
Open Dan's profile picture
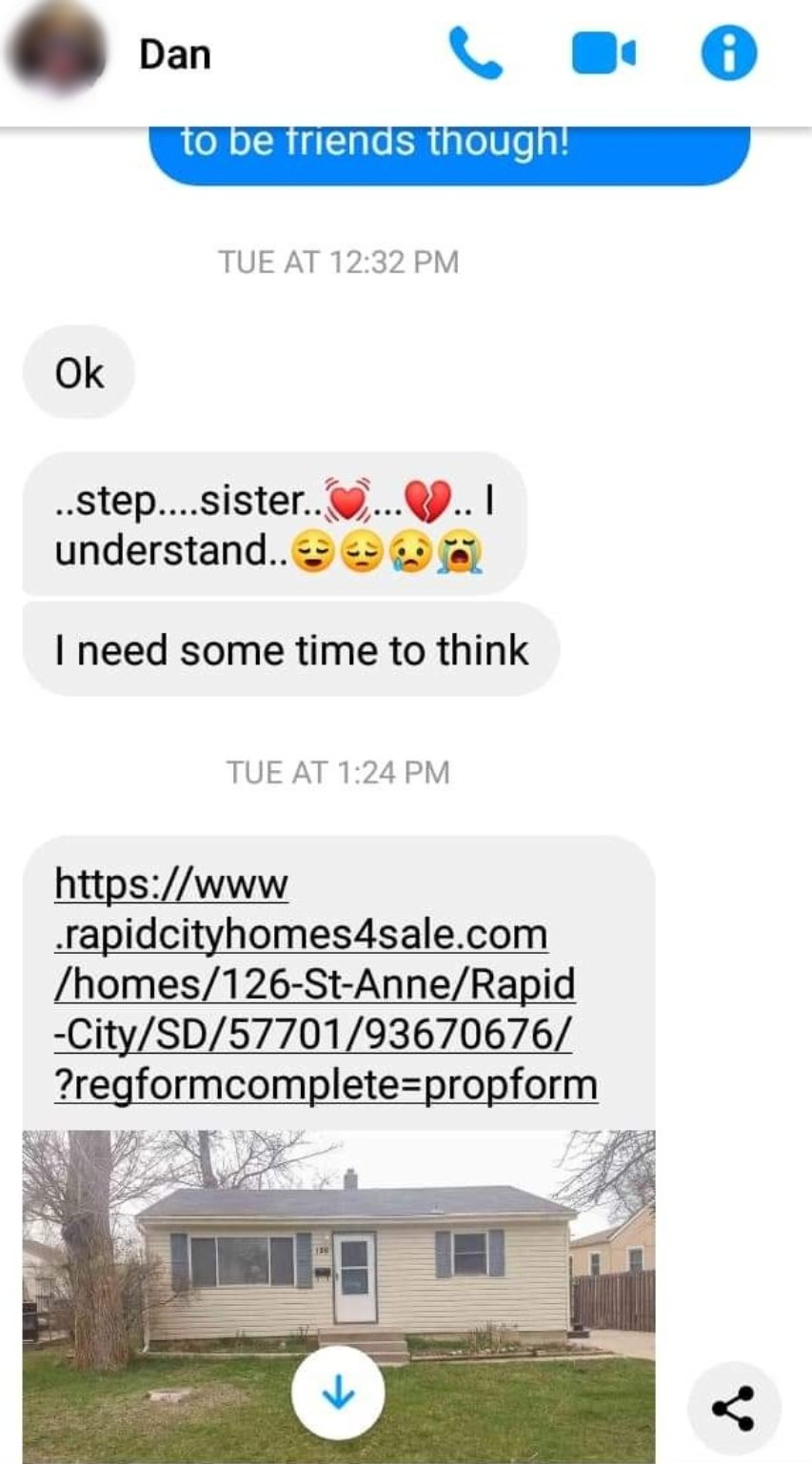(55, 53)
